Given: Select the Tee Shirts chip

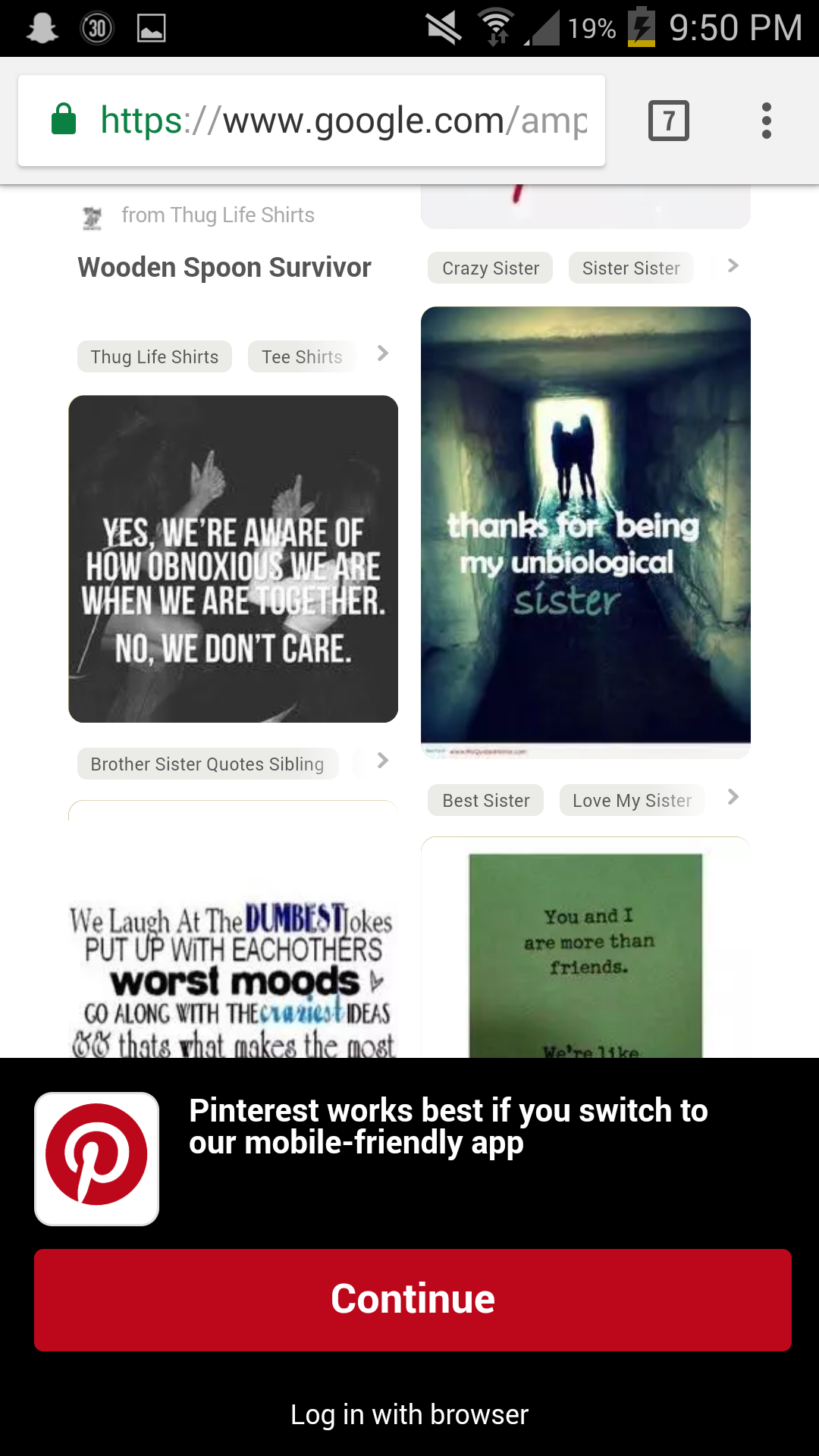Looking at the screenshot, I should [x=301, y=357].
